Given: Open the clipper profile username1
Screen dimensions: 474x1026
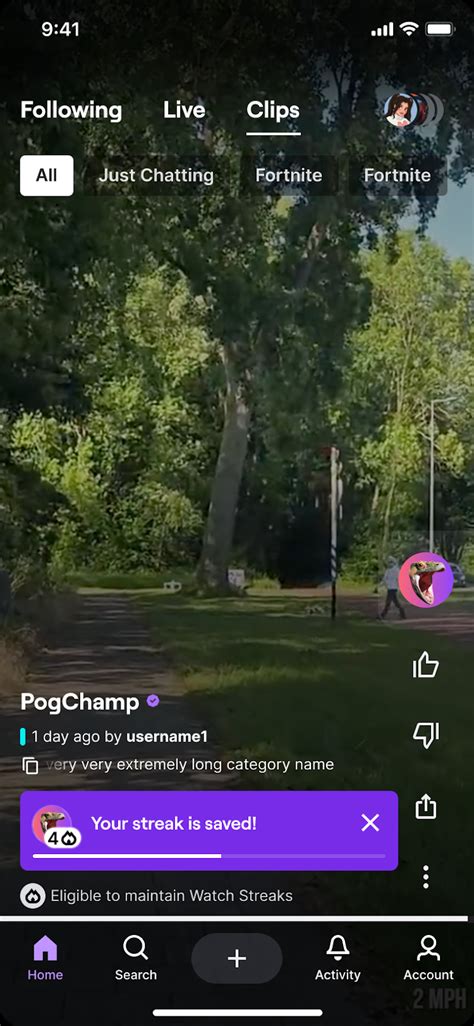Looking at the screenshot, I should point(167,737).
